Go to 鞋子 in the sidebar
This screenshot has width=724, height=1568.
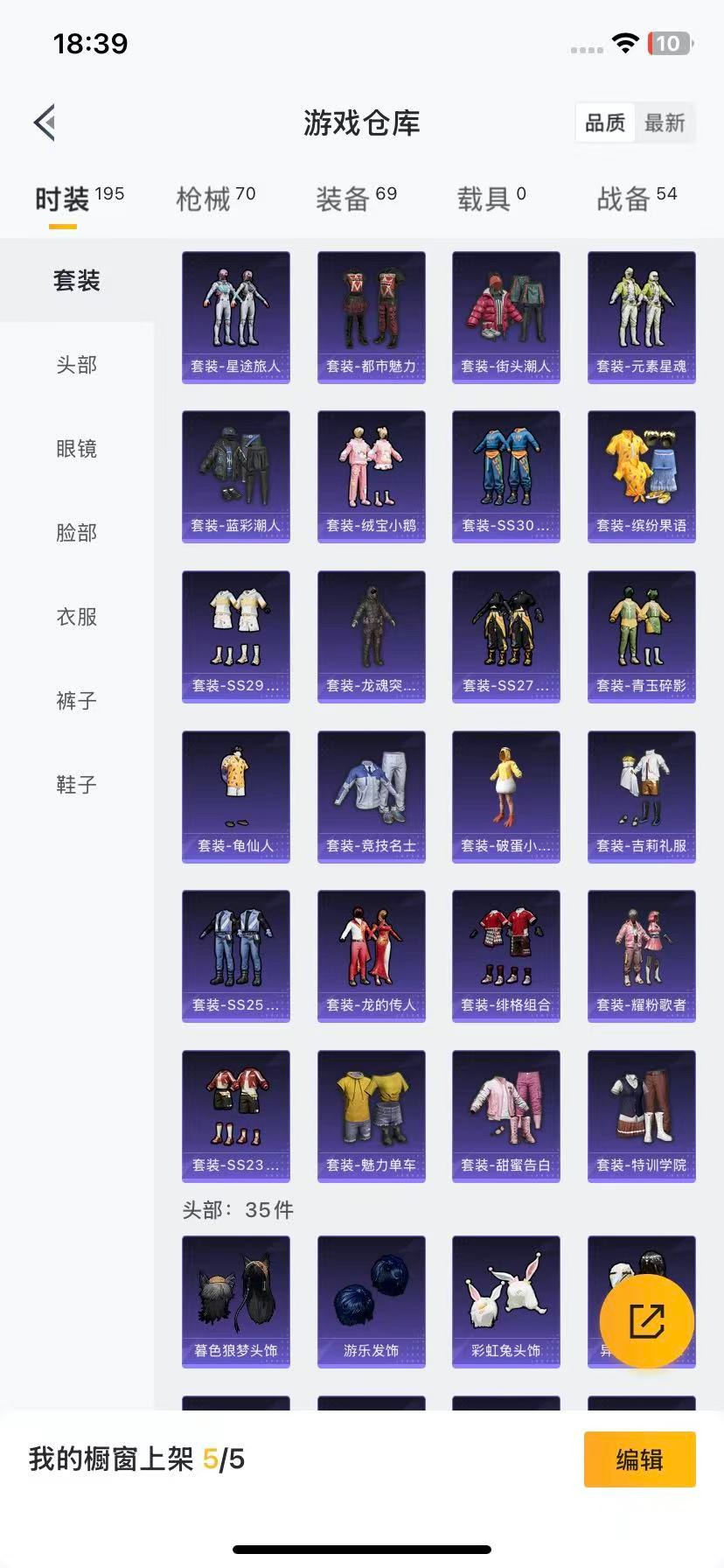click(77, 785)
